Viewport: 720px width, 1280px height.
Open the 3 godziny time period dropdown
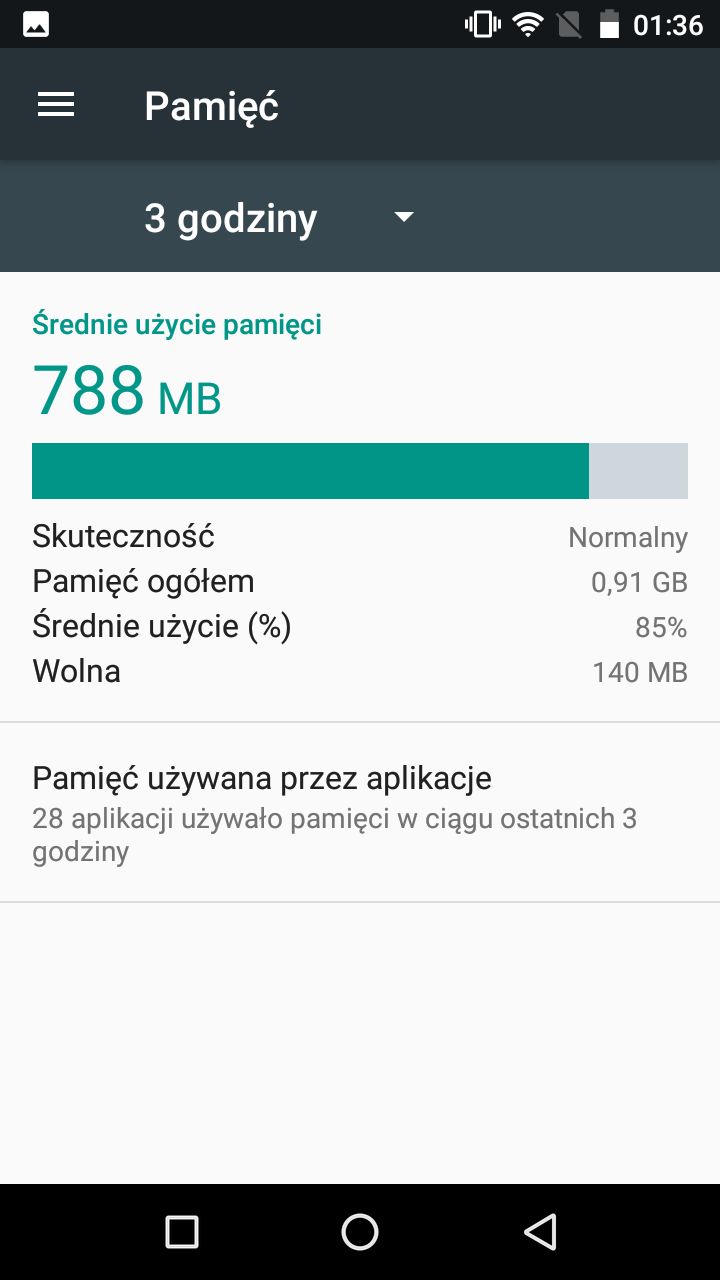pyautogui.click(x=232, y=217)
